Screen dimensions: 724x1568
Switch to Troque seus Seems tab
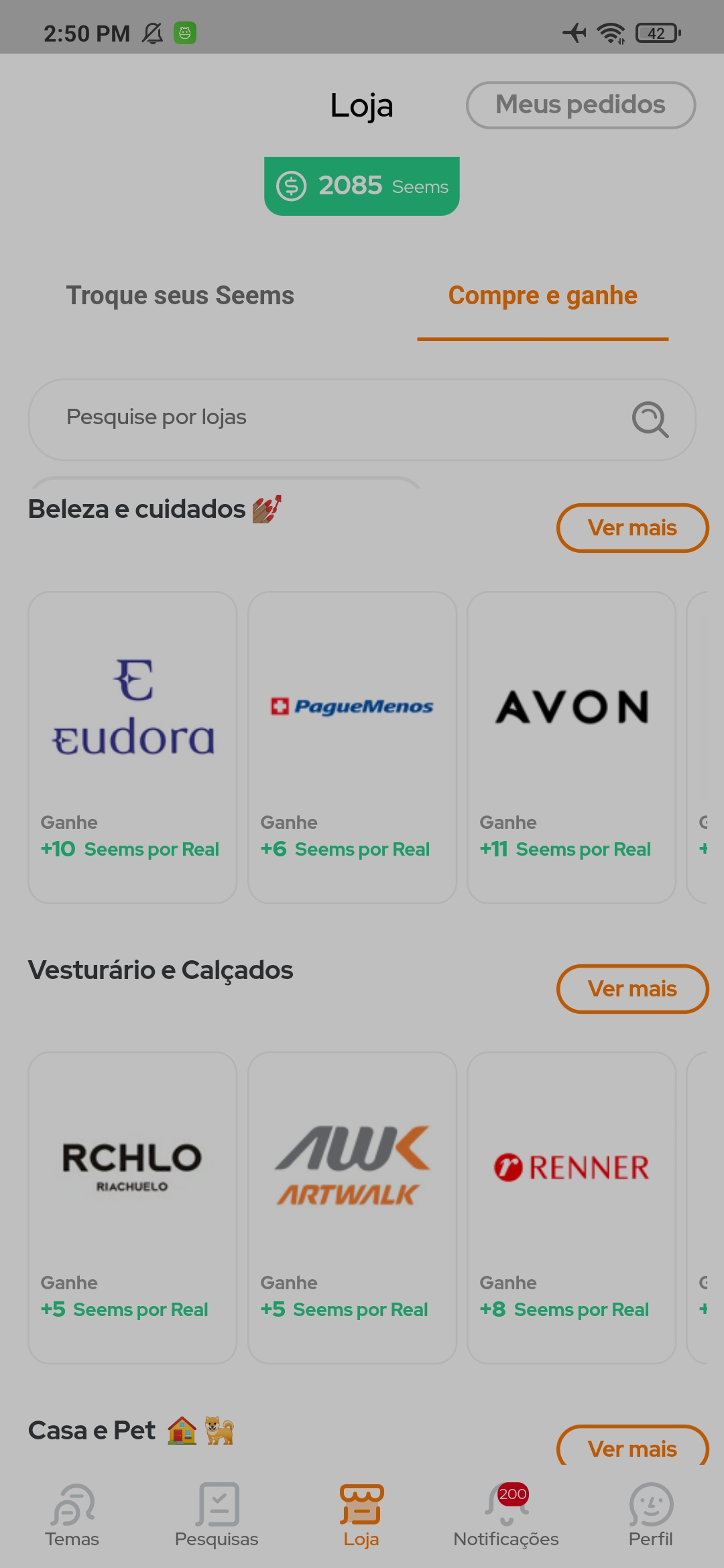180,296
